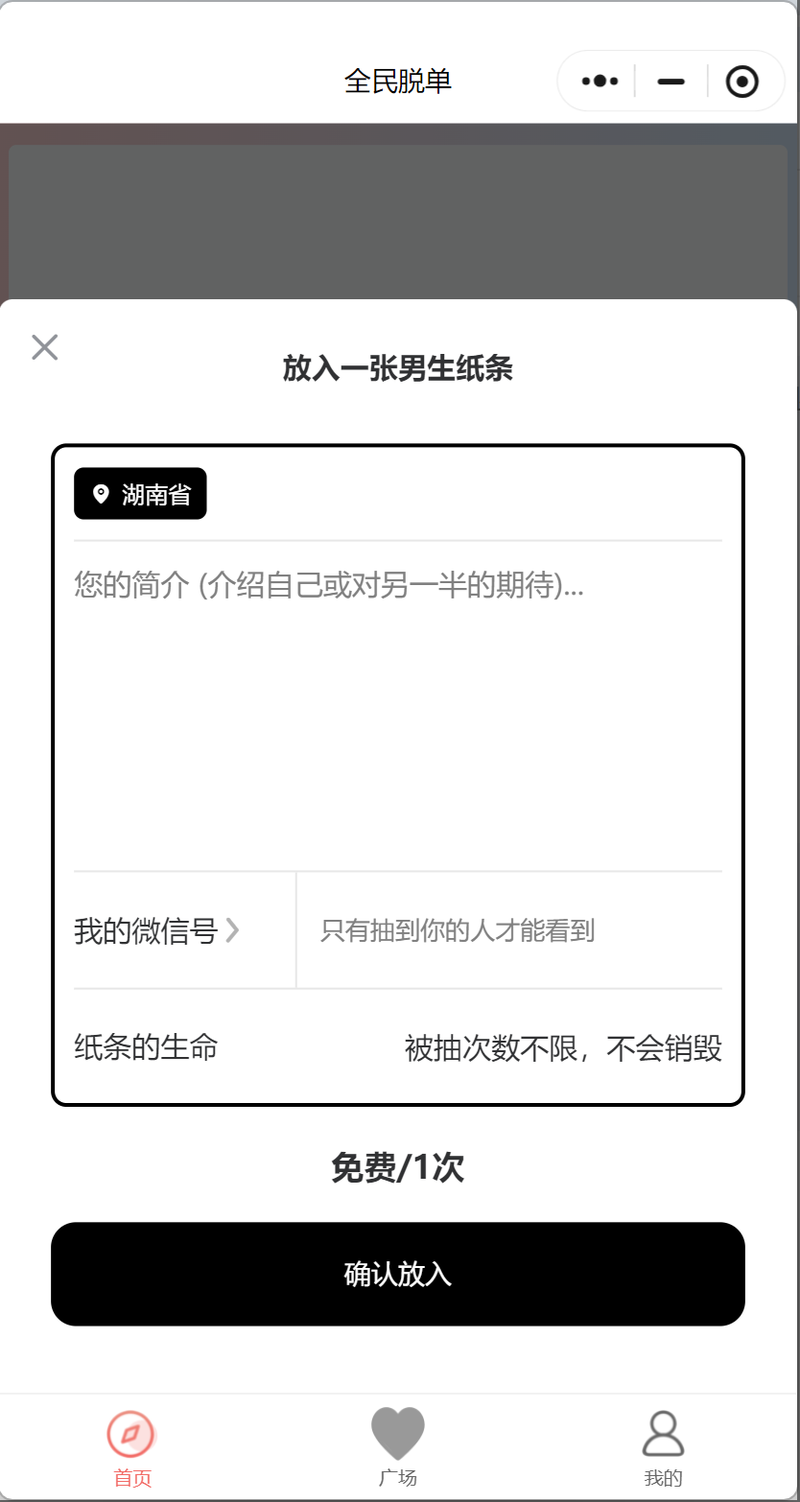
Task: Tap the WeChat ID input field
Action: point(510,931)
